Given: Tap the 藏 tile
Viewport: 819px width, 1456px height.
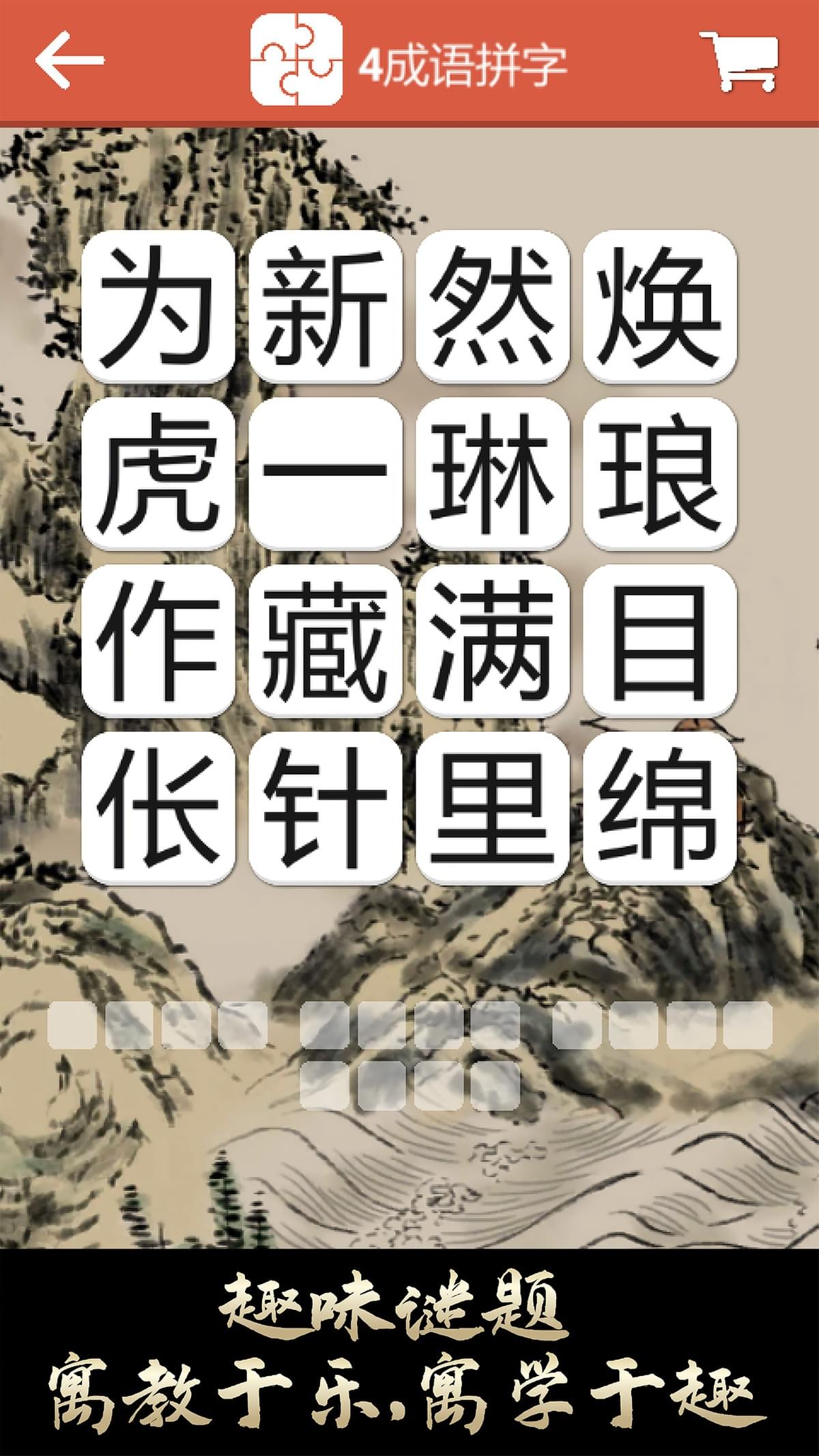Looking at the screenshot, I should (326, 641).
